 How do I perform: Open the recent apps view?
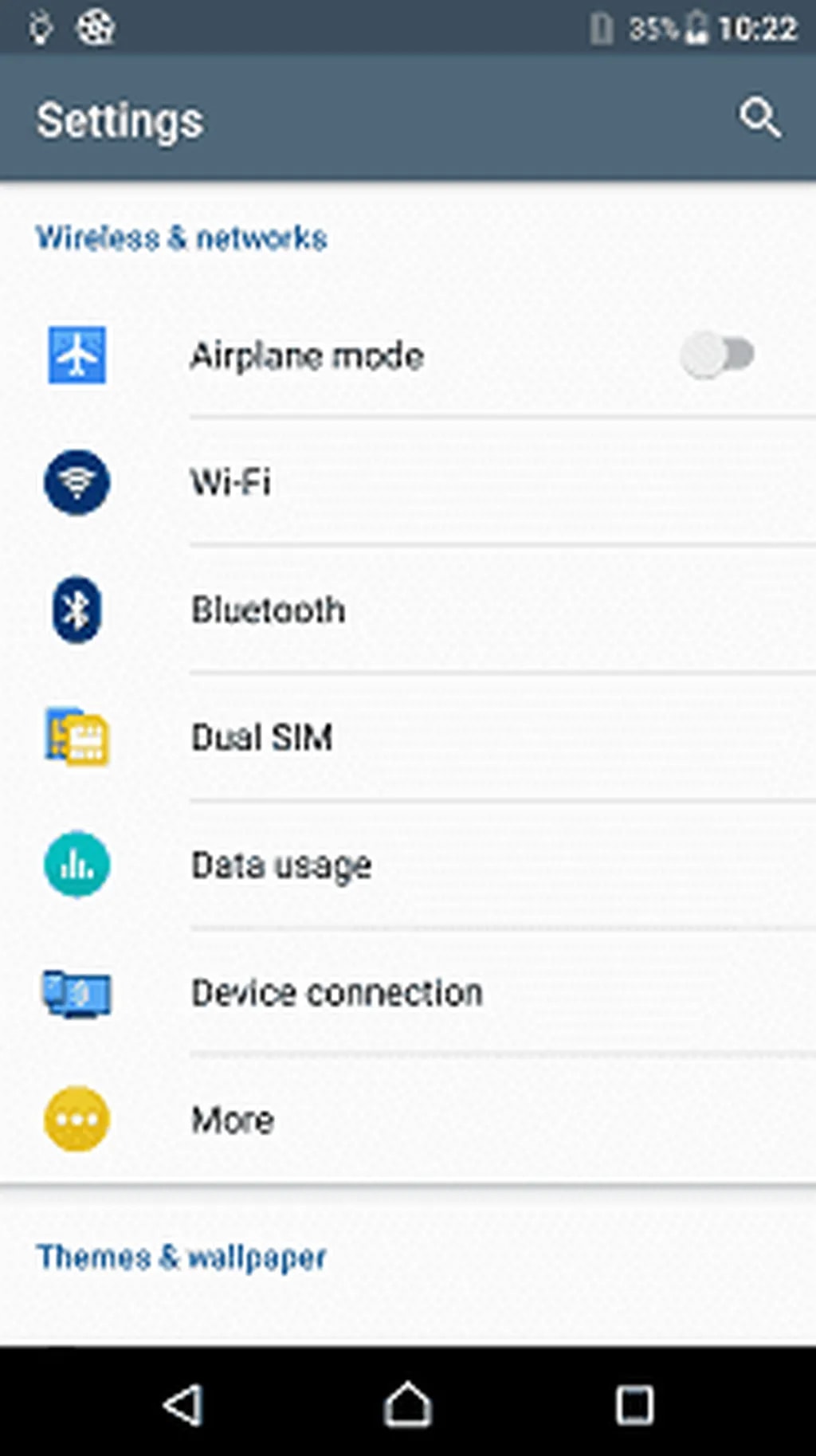click(634, 1404)
